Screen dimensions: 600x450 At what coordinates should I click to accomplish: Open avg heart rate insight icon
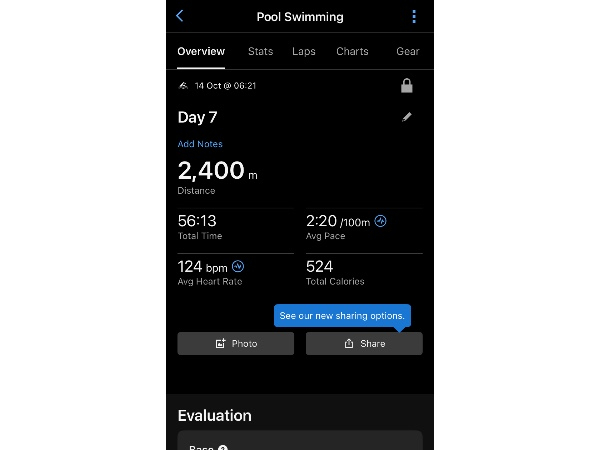(238, 267)
